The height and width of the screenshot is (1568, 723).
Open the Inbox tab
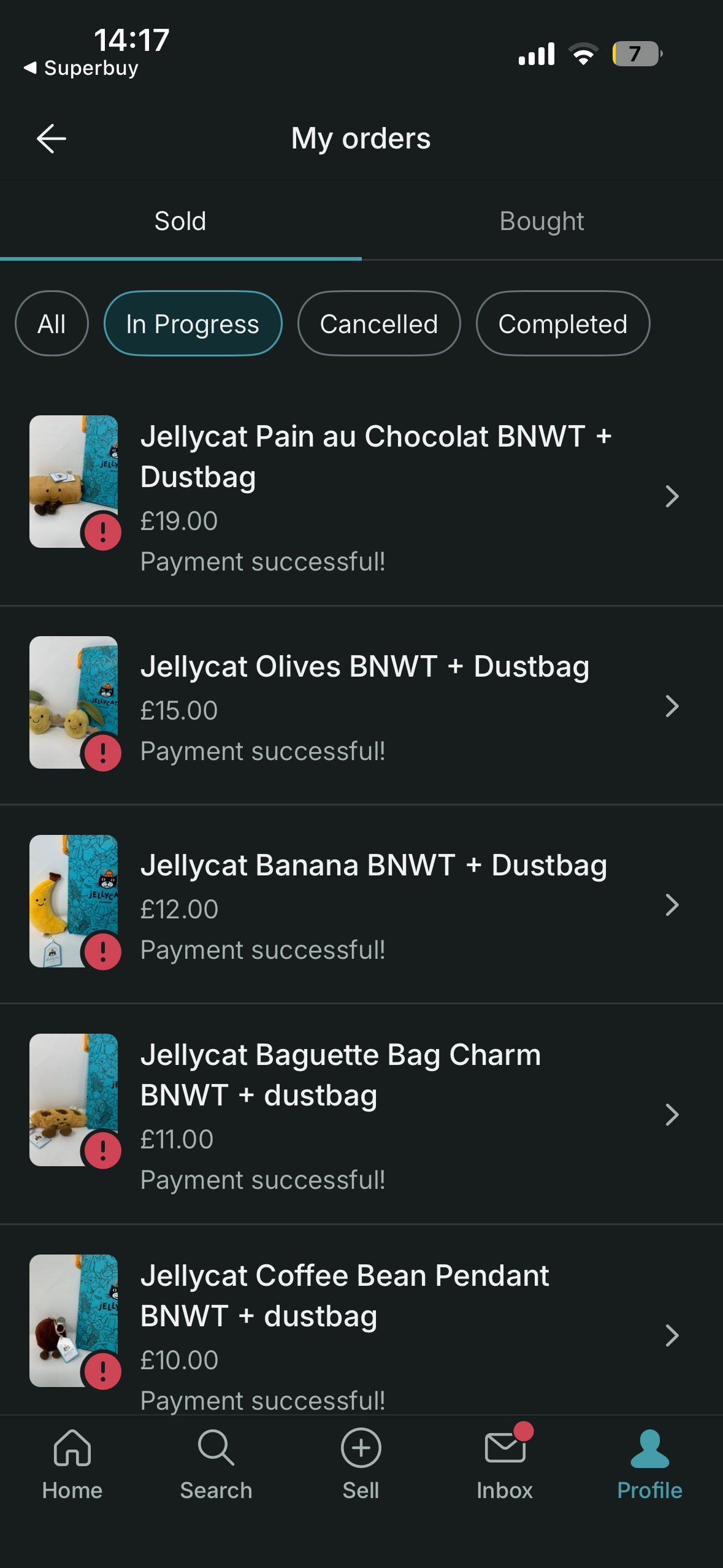coord(505,1462)
